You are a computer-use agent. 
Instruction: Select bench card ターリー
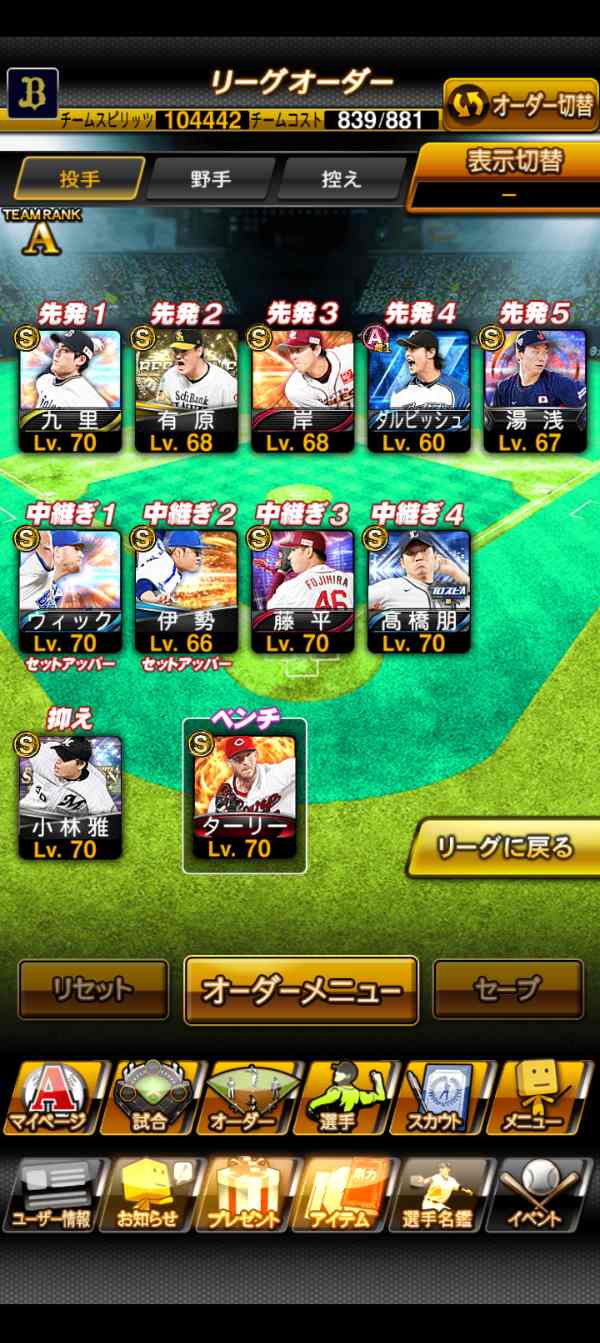pos(244,795)
